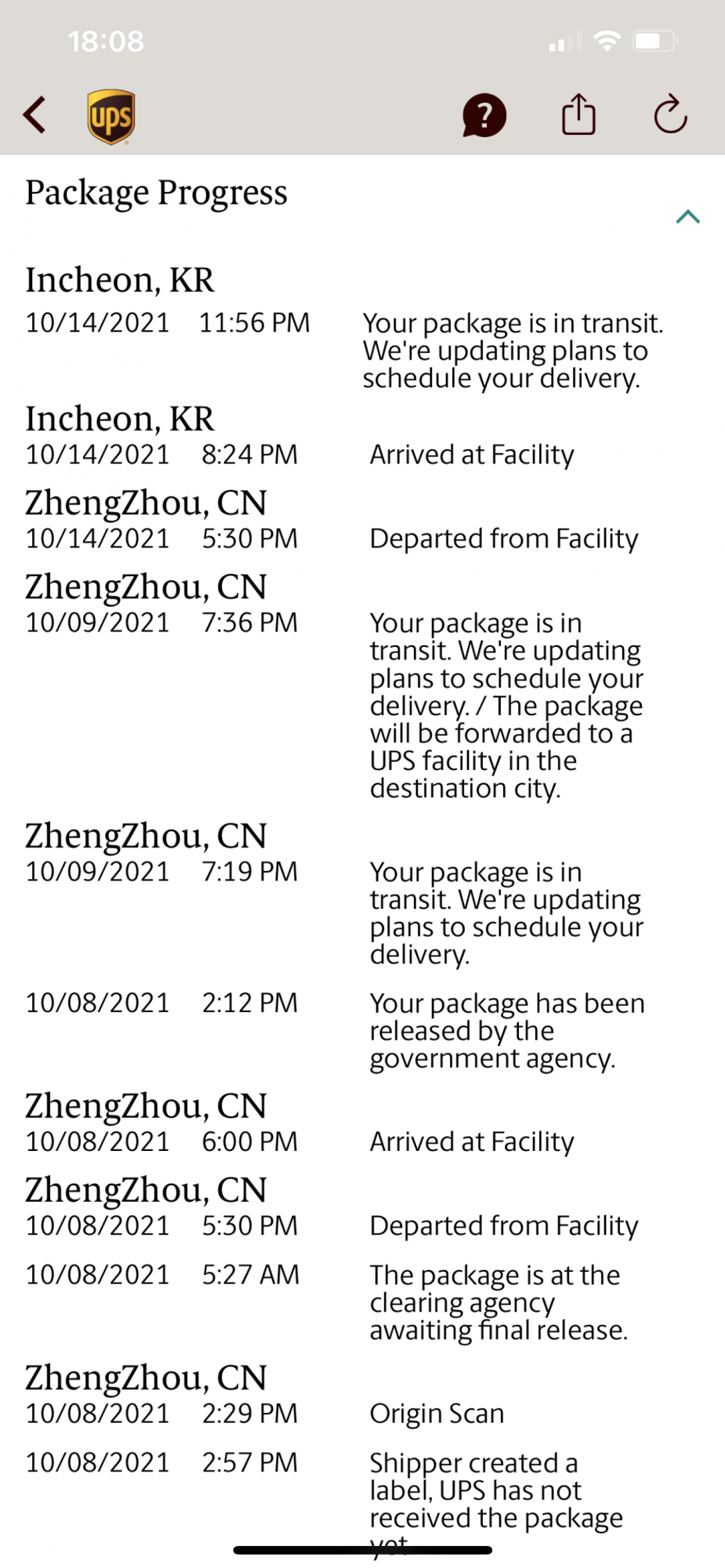Share this tracking page
The image size is (725, 1568).
pos(578,115)
